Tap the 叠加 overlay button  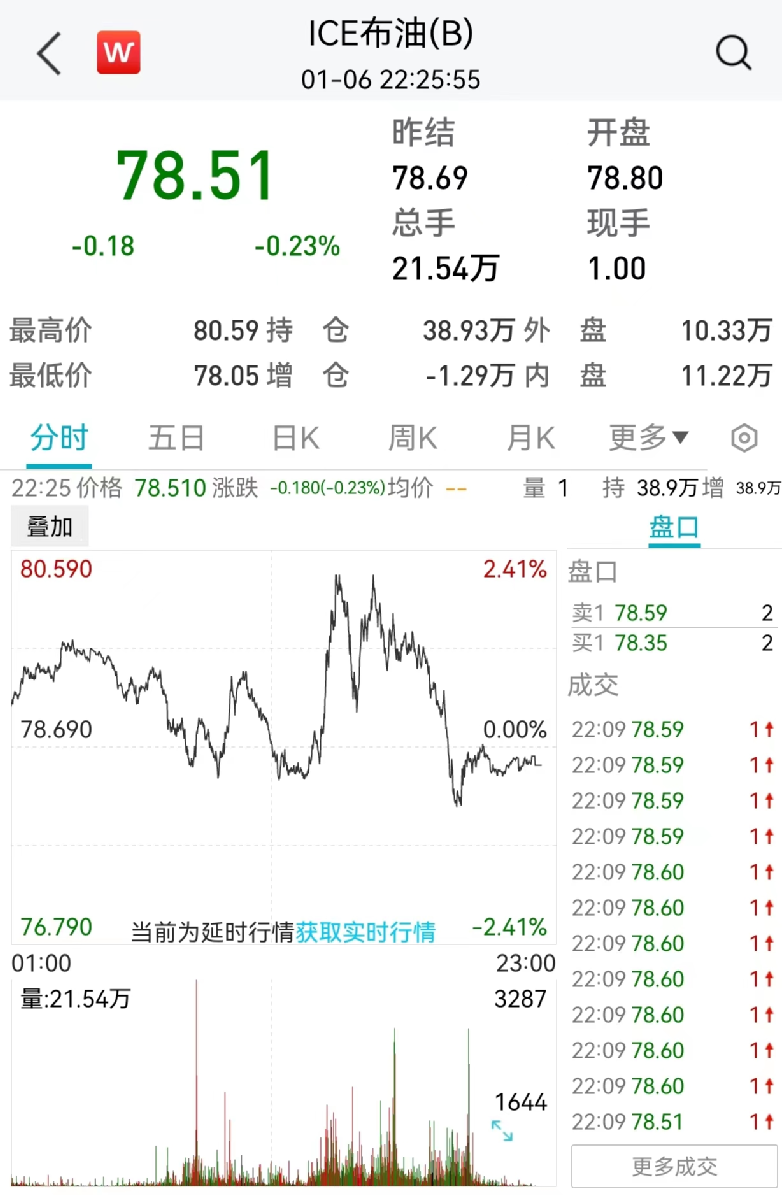(x=49, y=524)
